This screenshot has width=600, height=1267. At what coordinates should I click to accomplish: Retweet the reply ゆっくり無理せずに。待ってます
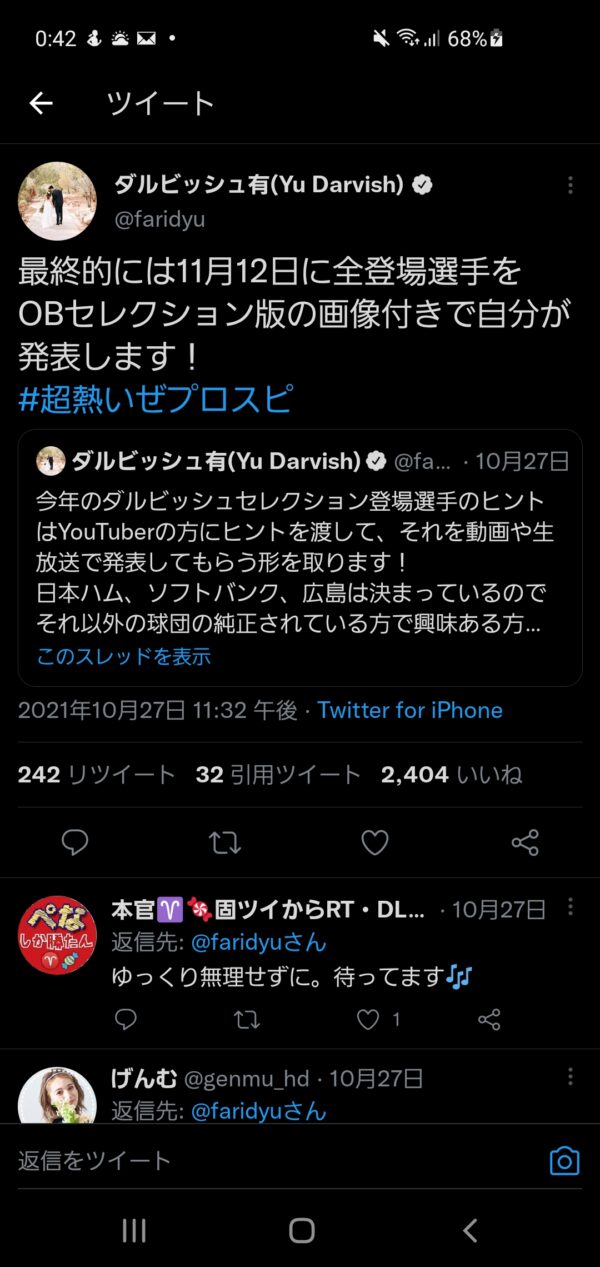[246, 1019]
